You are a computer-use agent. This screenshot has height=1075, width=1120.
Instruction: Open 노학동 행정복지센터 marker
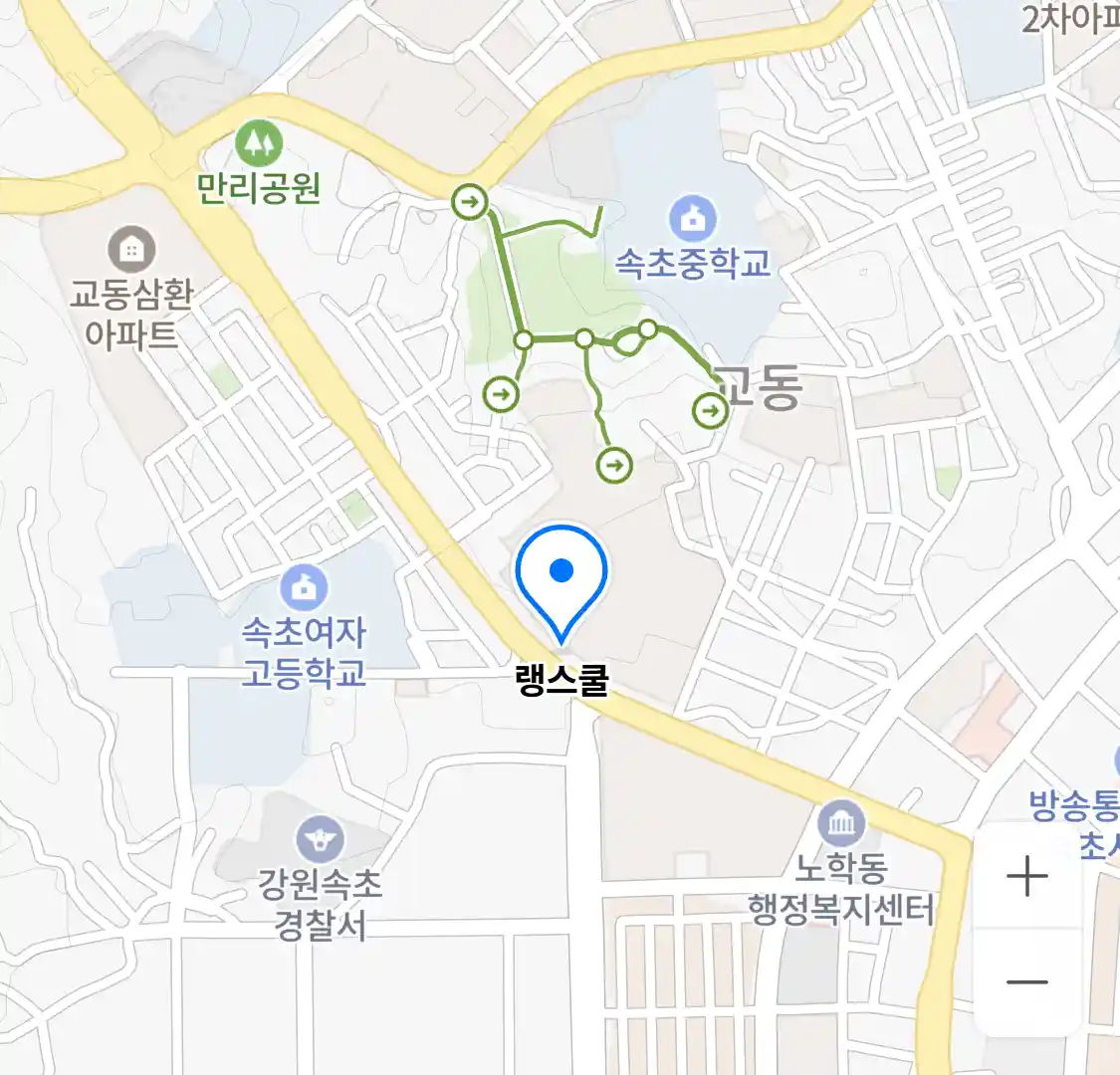pos(841,824)
